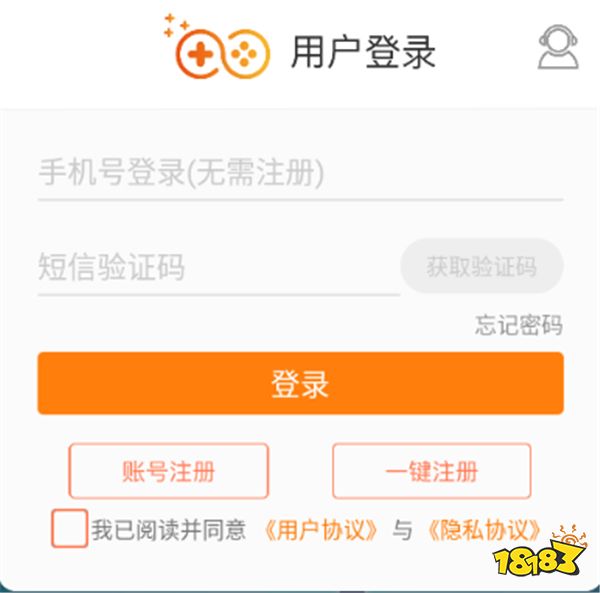Choose 账号注册 to register an account

(168, 471)
